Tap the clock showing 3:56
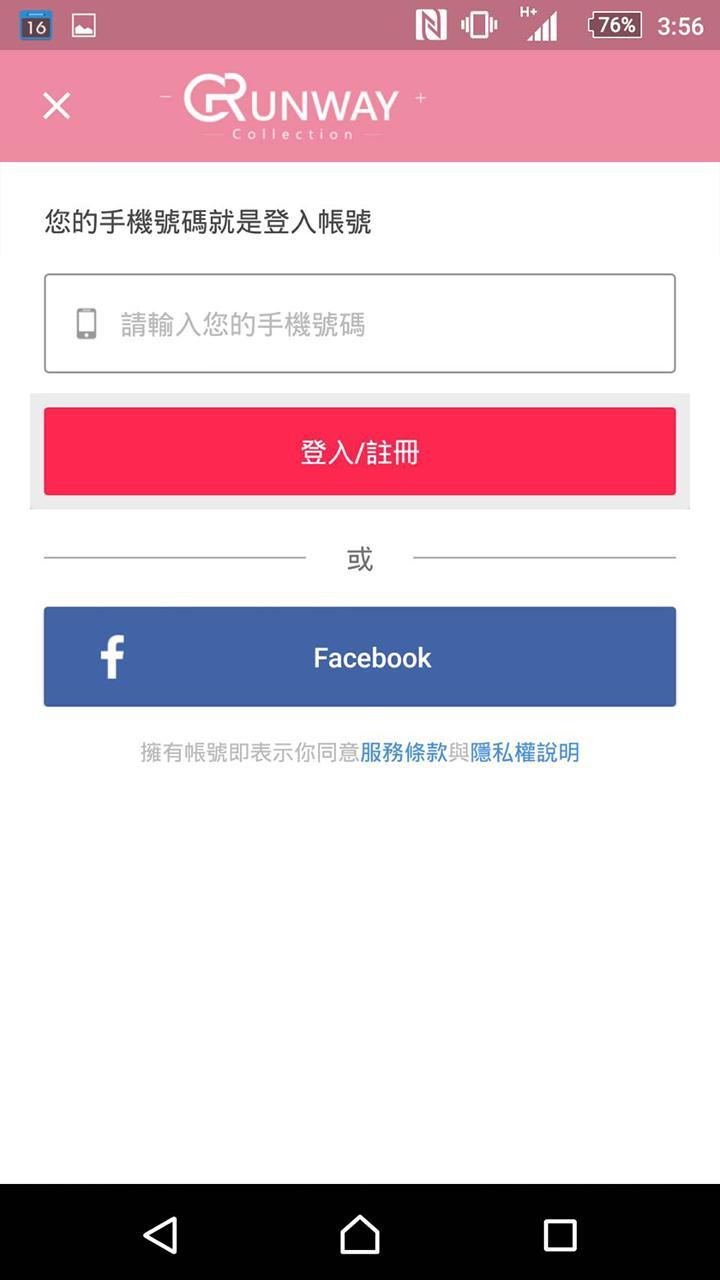720x1280 pixels. coord(681,24)
